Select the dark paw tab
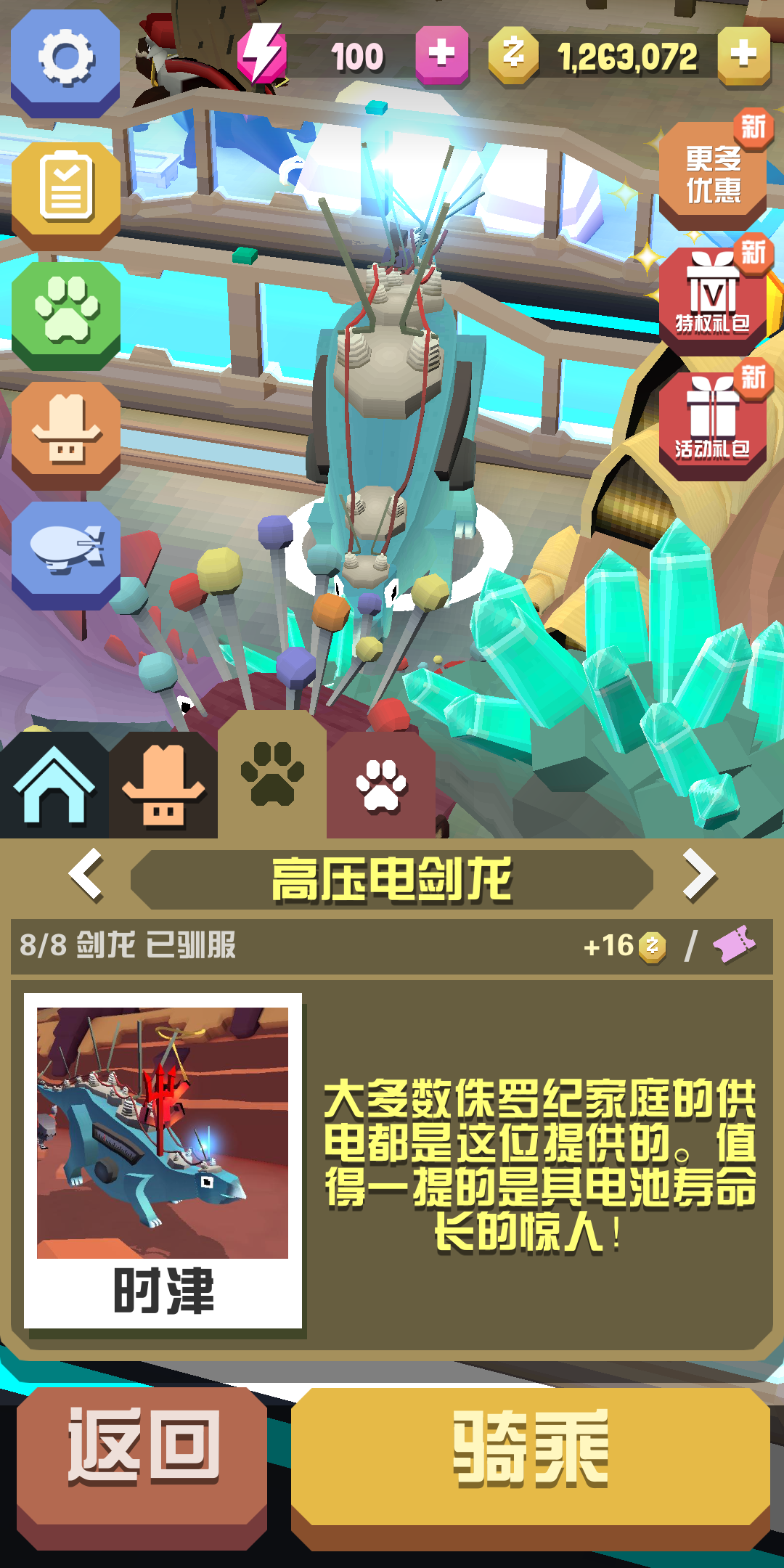The height and width of the screenshot is (1568, 784). click(272, 777)
